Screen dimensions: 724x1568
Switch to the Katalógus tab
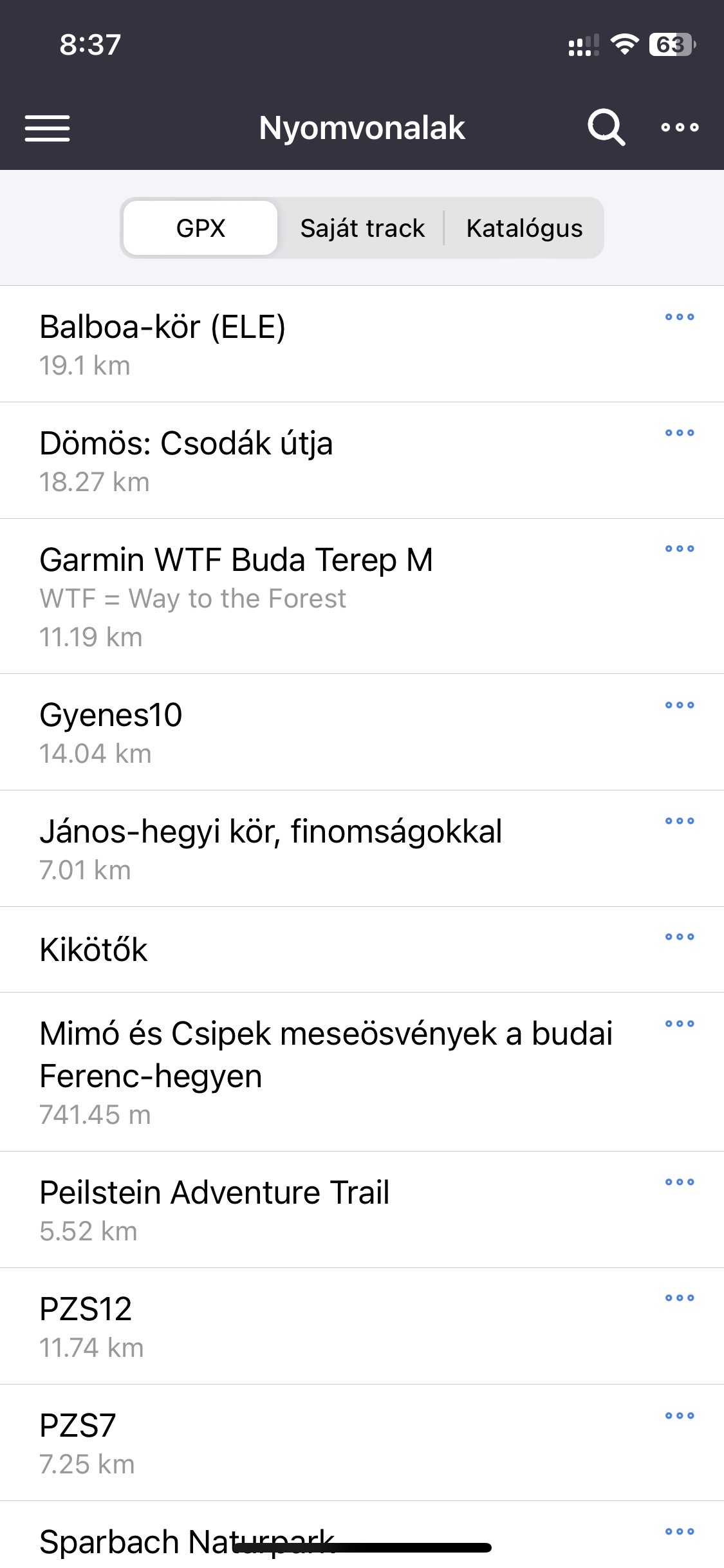pyautogui.click(x=524, y=228)
